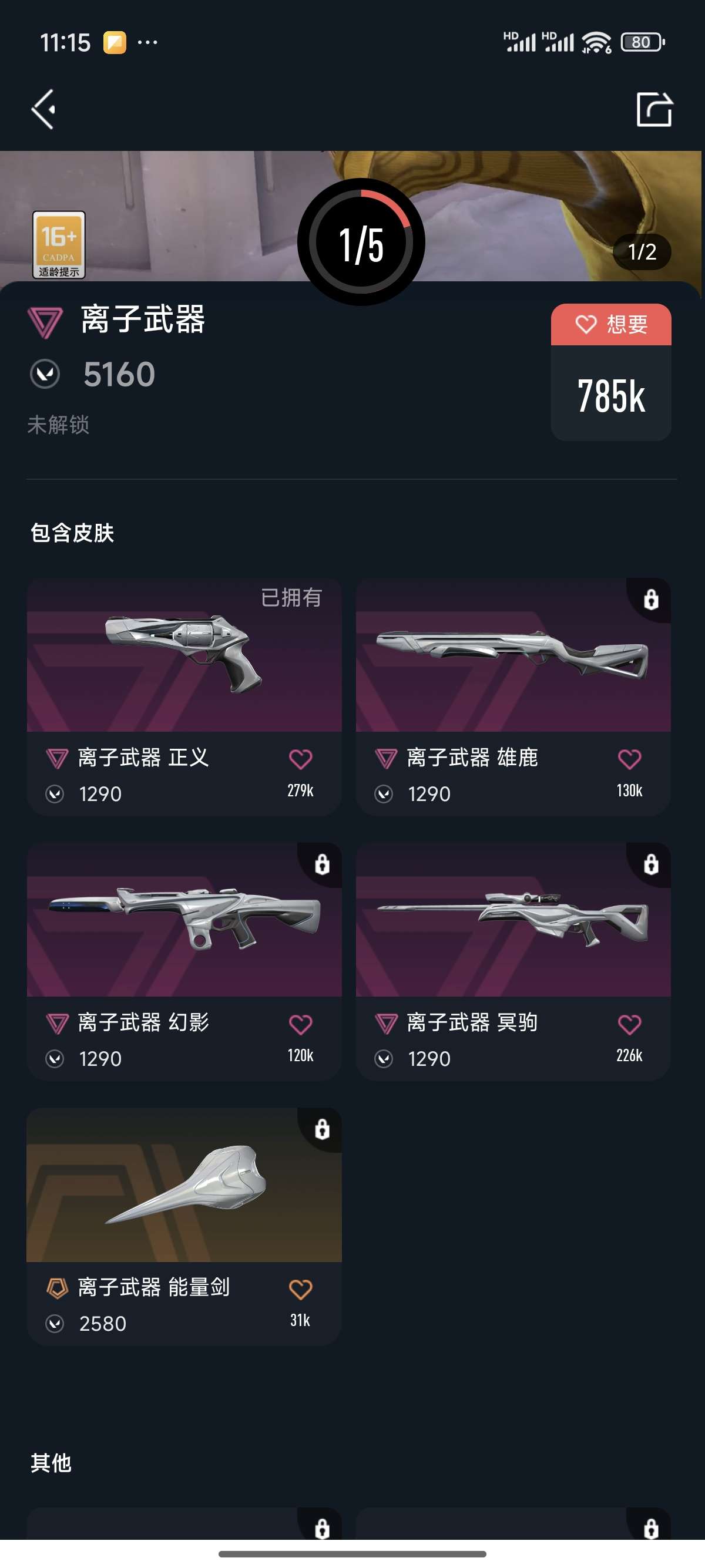The image size is (705, 1568).
Task: Open the 16+ CADPA age rating notice
Action: pos(58,245)
